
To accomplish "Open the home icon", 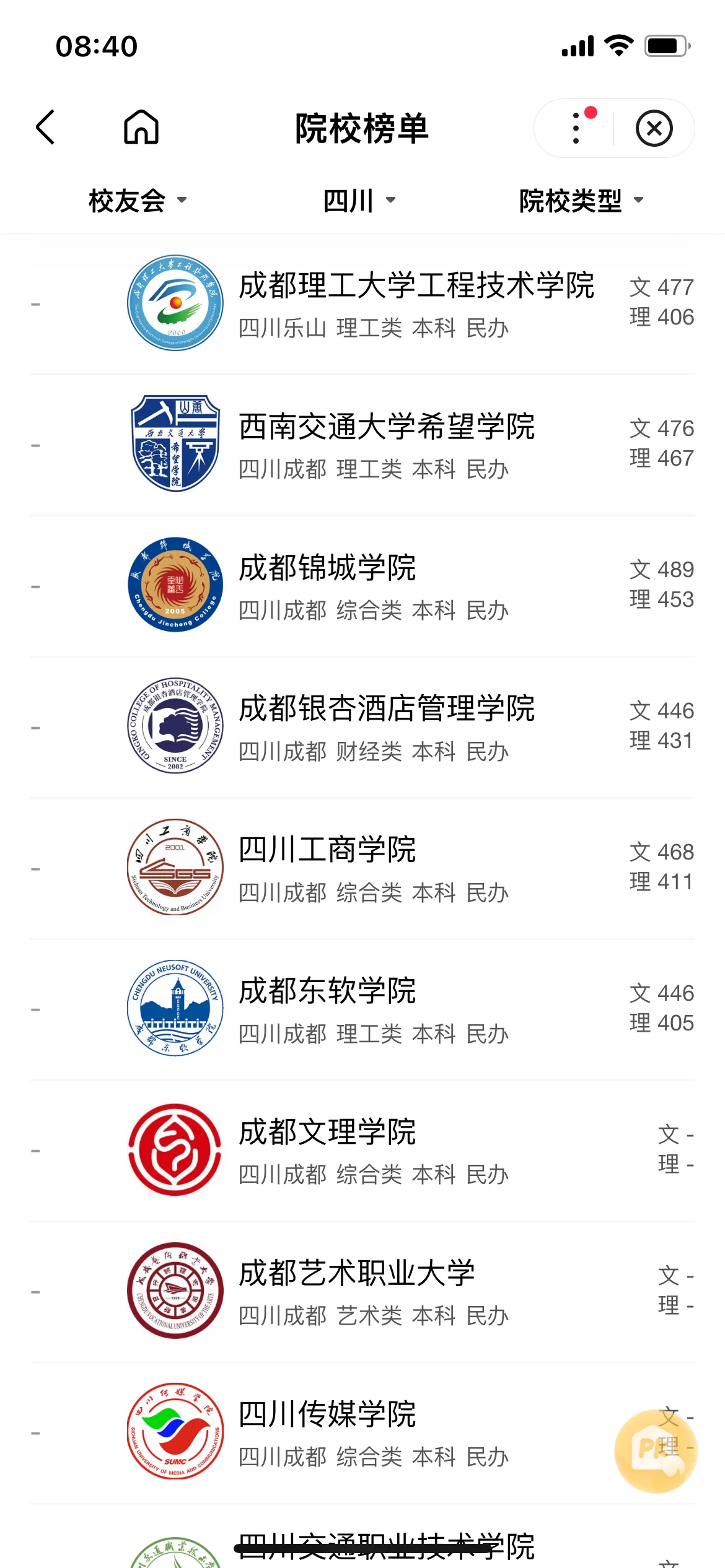I will [141, 128].
